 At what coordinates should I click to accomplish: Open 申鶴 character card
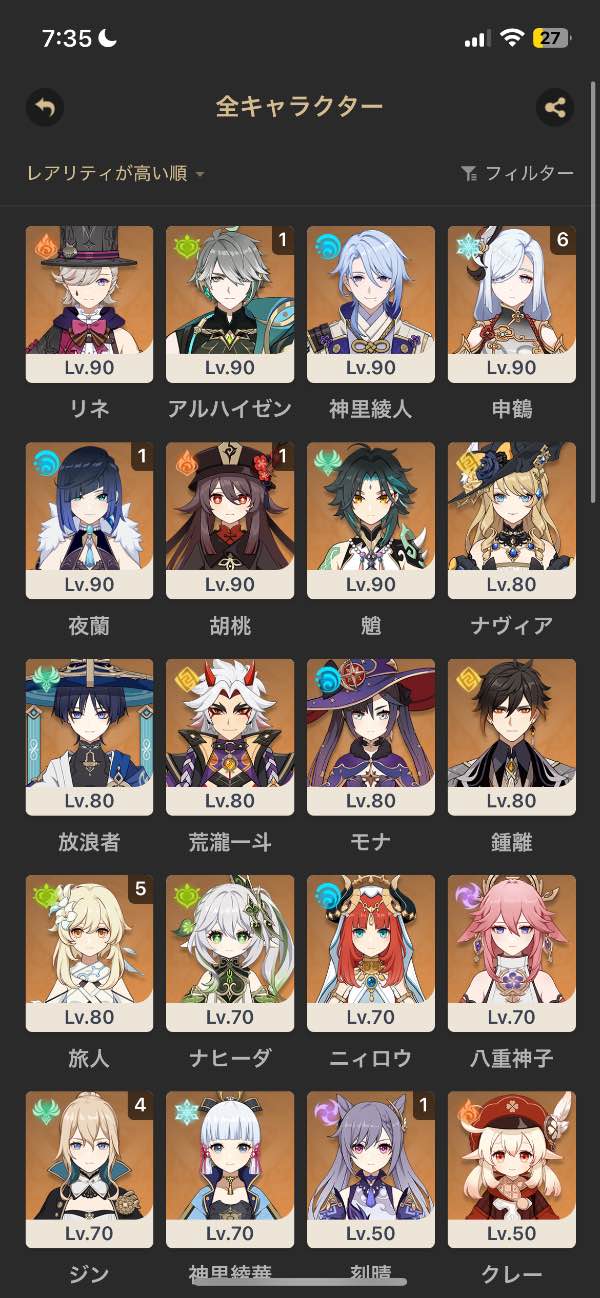pos(512,304)
